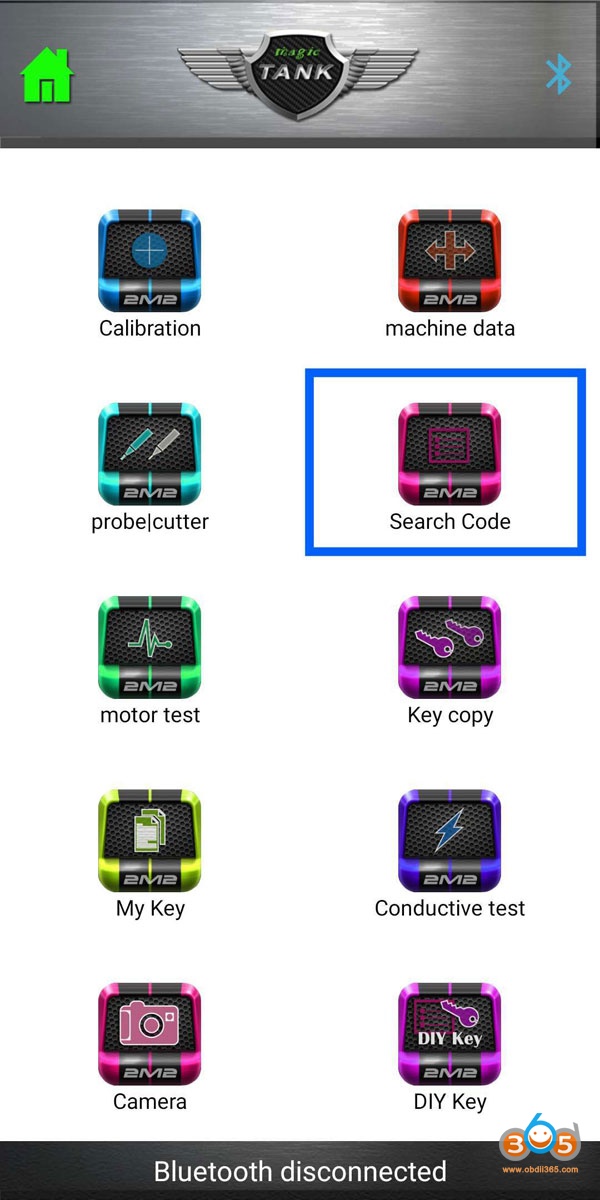Image resolution: width=600 pixels, height=1200 pixels.
Task: Open DIY Key
Action: (449, 1034)
